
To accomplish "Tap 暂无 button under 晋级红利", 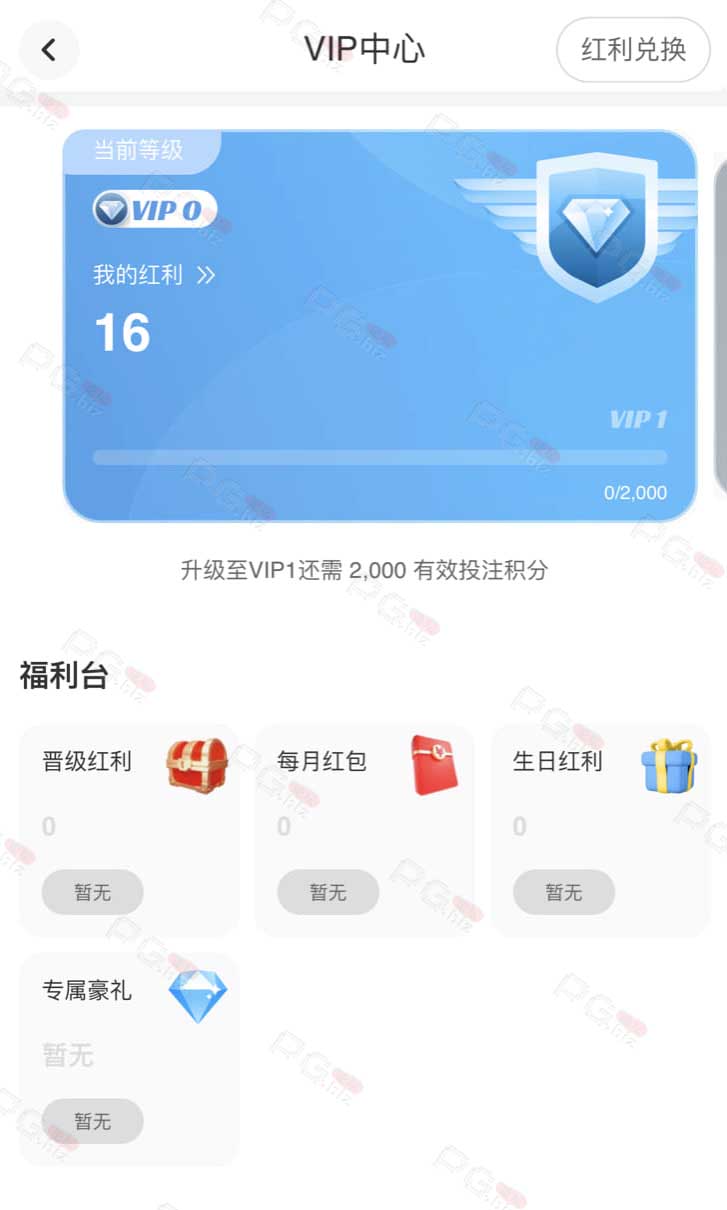I will tap(92, 892).
